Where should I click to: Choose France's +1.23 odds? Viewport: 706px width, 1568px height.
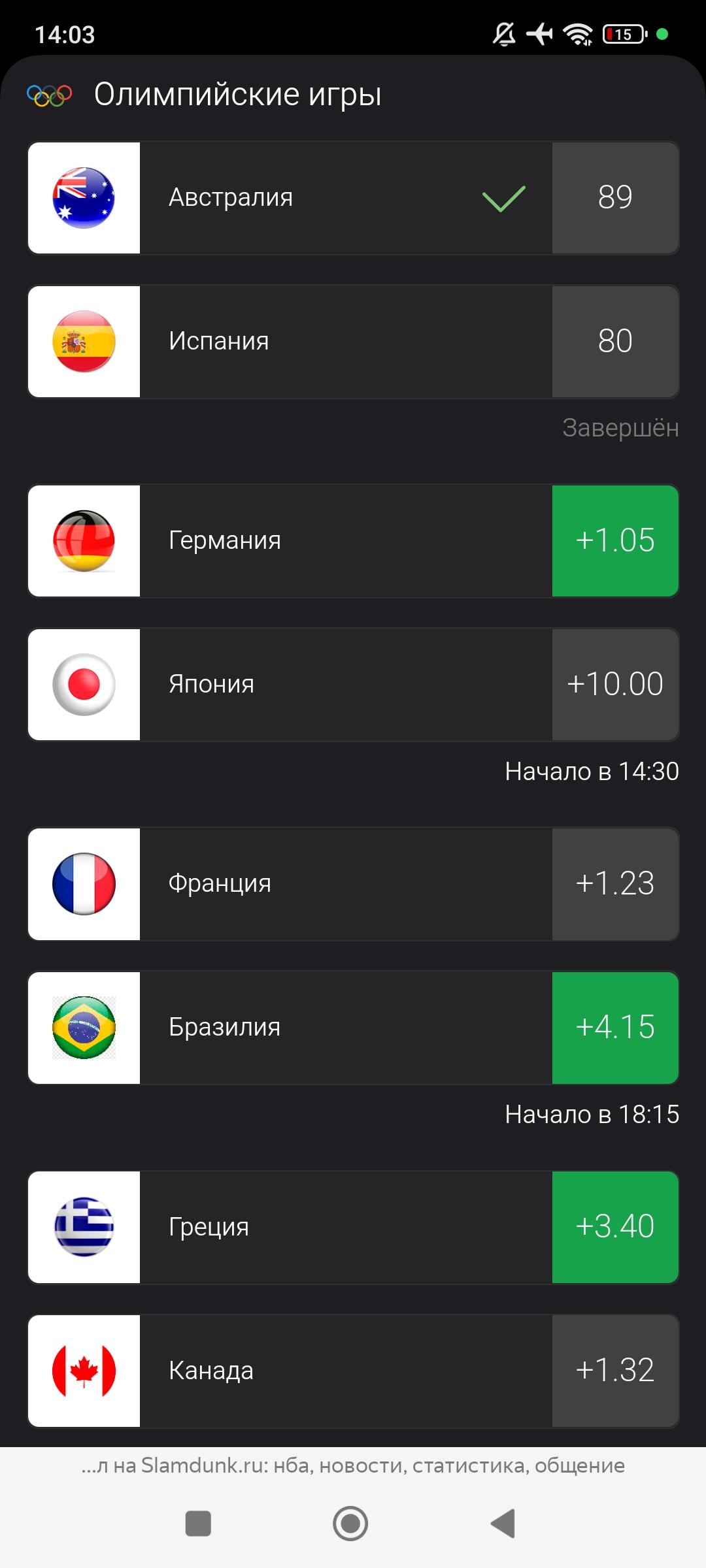[x=615, y=884]
